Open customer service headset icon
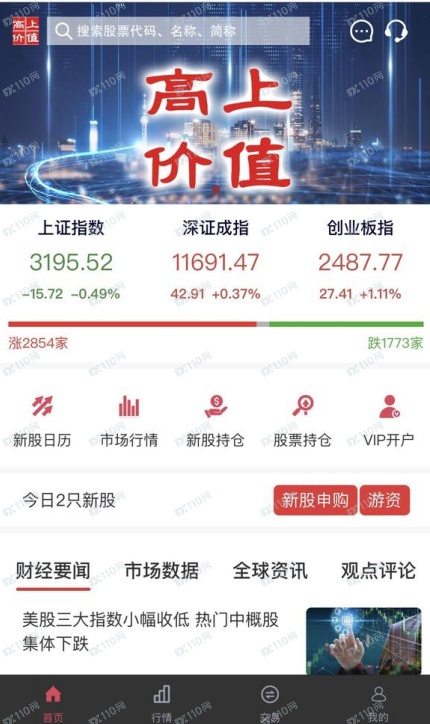430x724 pixels. (x=396, y=31)
